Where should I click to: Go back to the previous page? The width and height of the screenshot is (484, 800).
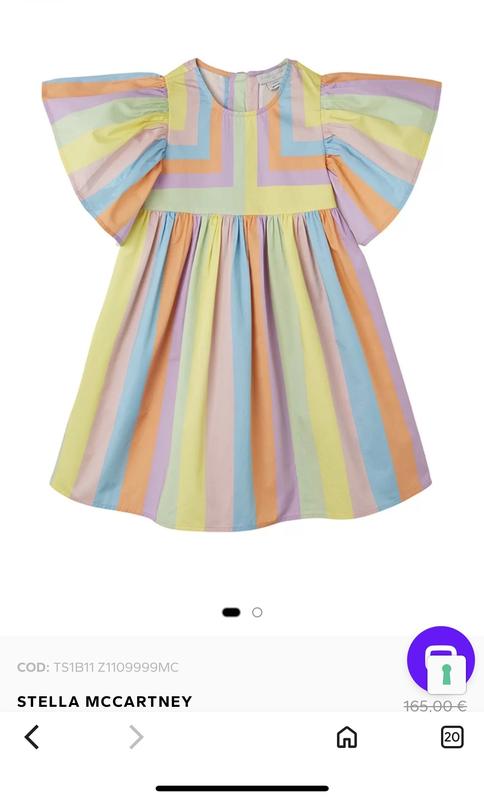pos(32,737)
